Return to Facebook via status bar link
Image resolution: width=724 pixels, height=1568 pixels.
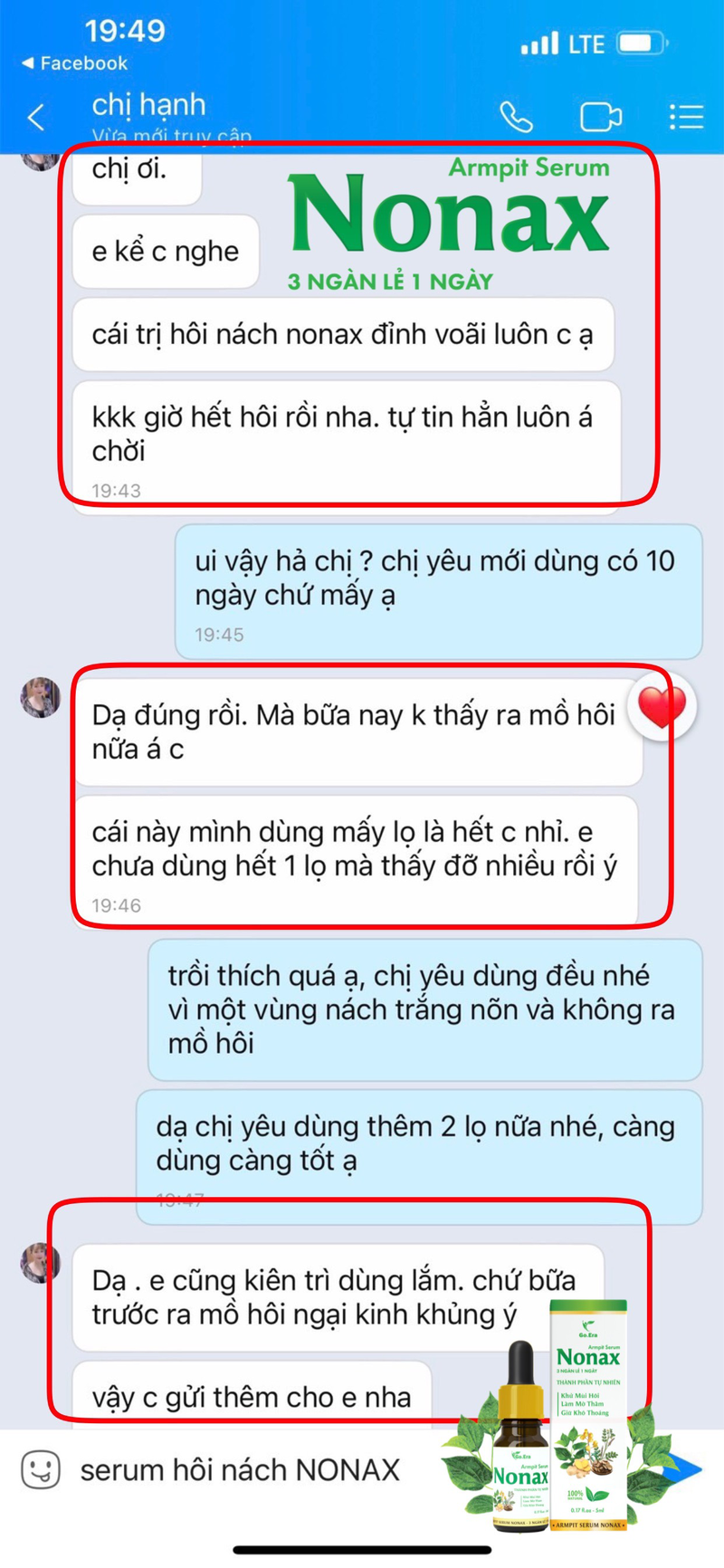coord(74,63)
